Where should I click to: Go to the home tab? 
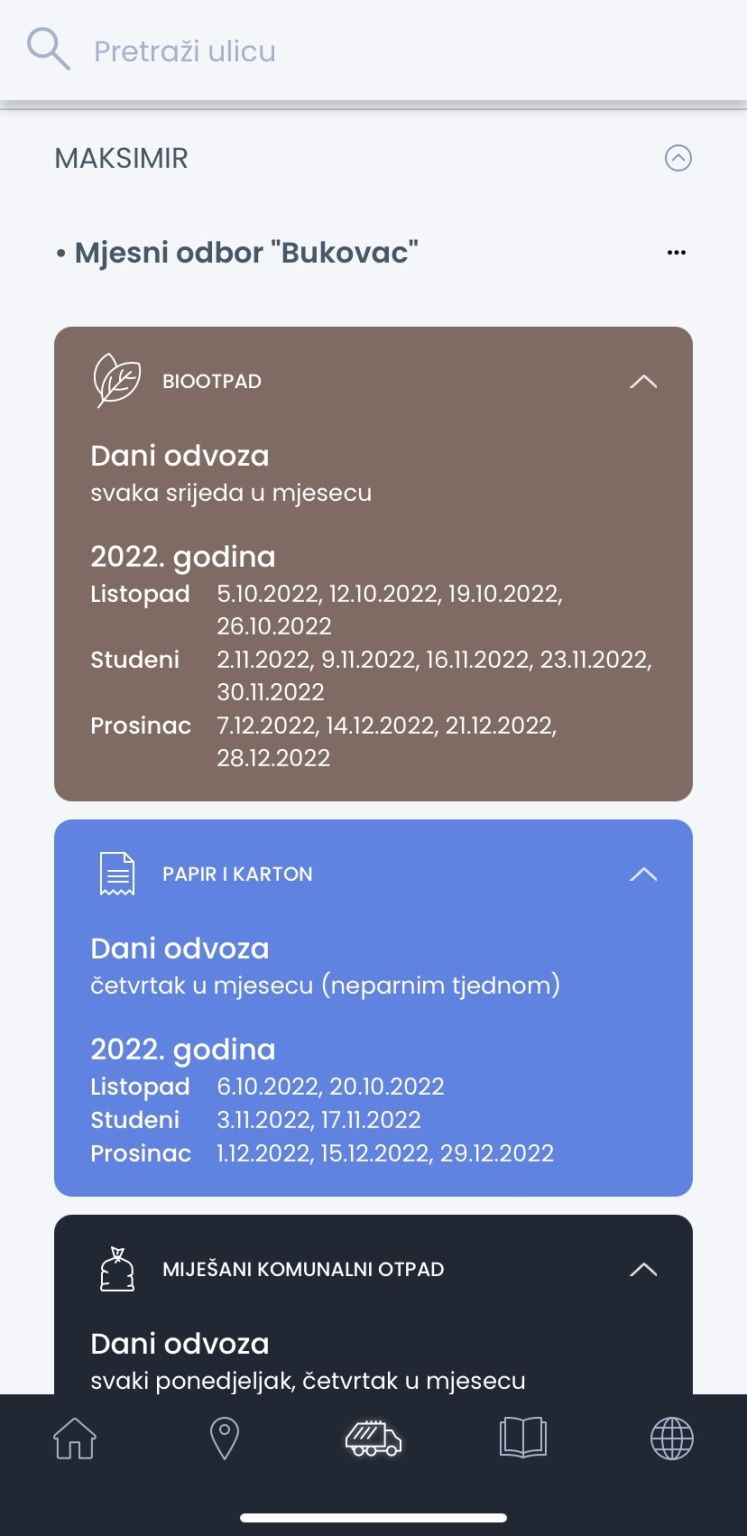75,1439
